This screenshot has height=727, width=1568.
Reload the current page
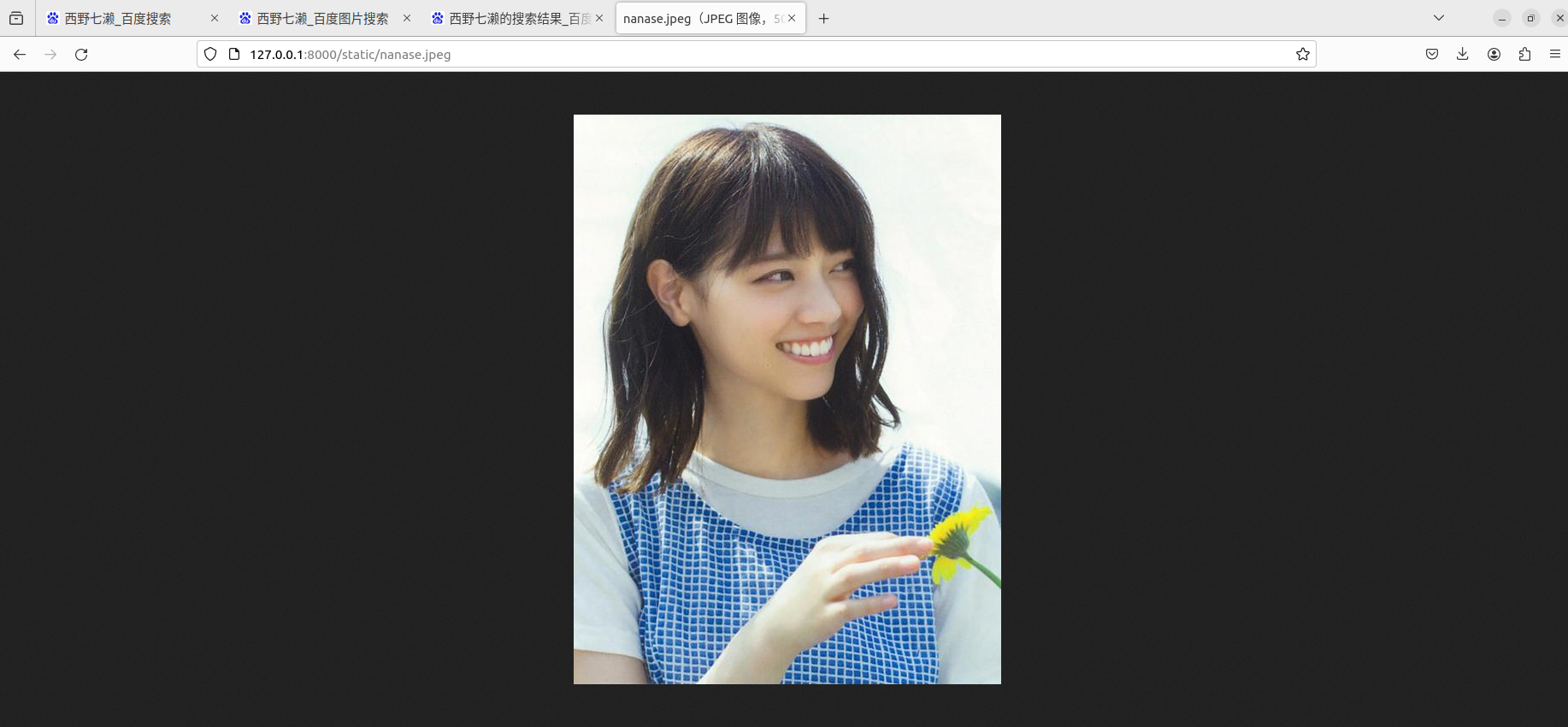(x=81, y=54)
